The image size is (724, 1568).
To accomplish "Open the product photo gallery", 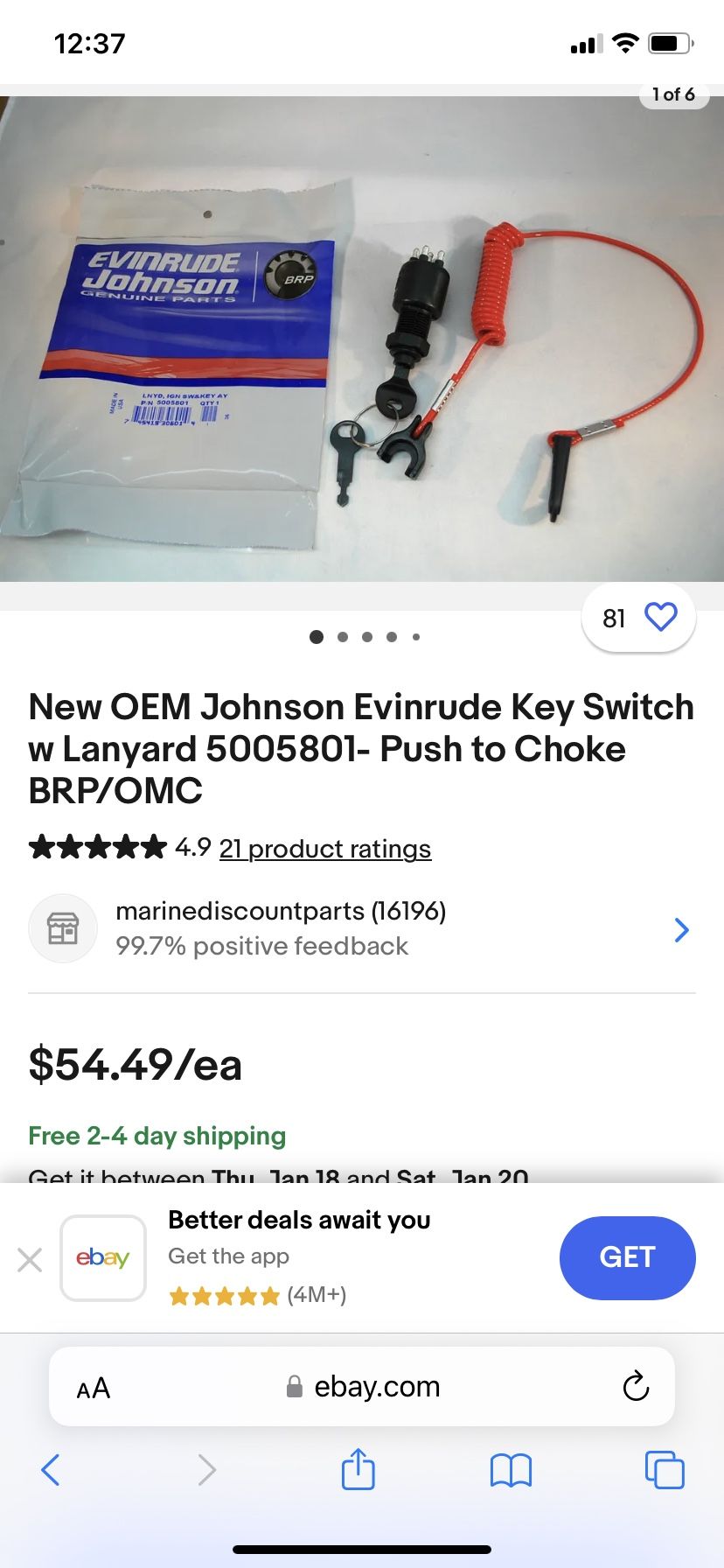I will (362, 338).
